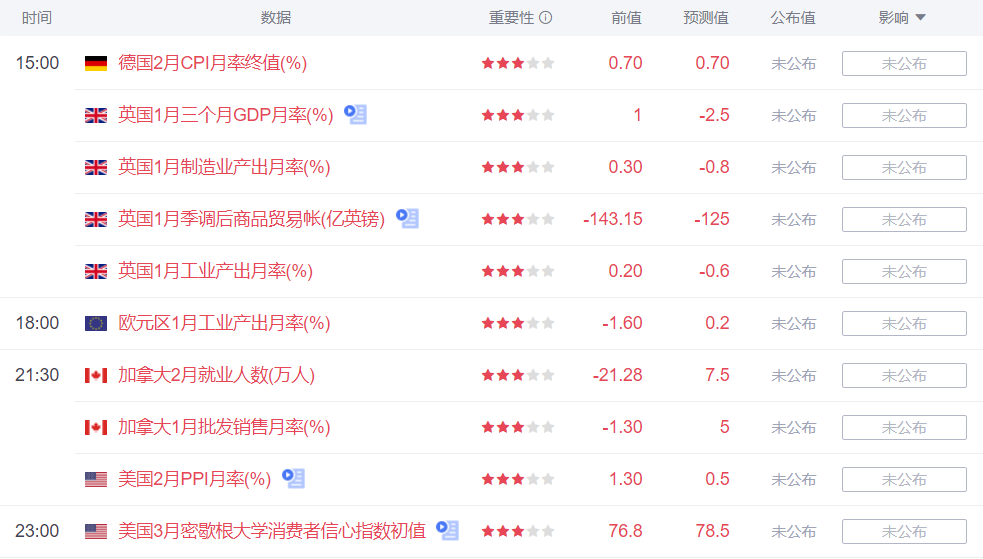
Task: Tap the info icon beside 重要性
Action: 545,18
